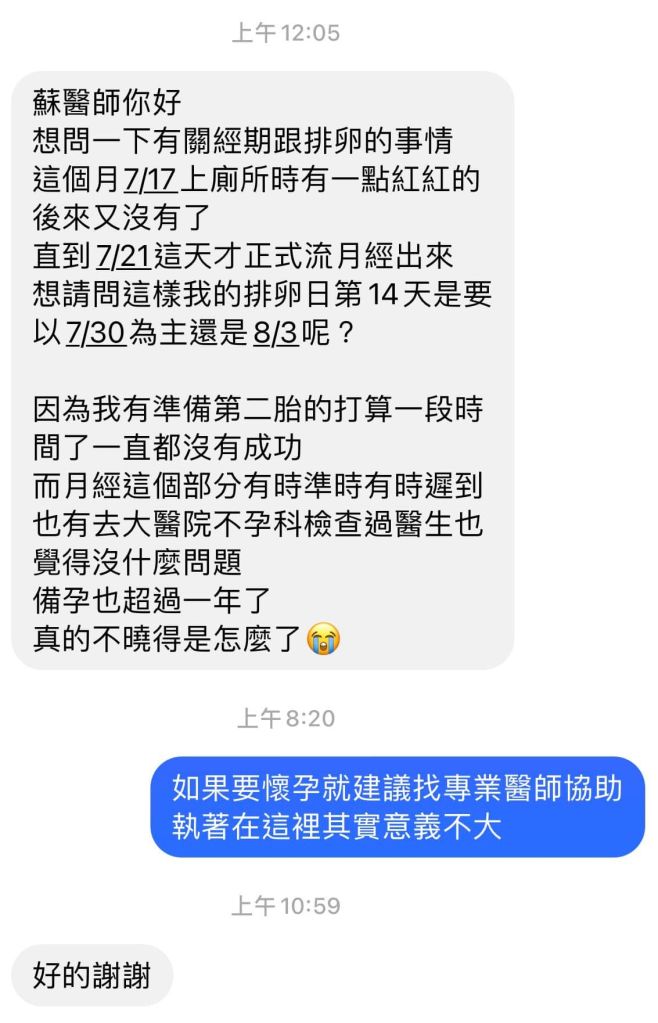Select the underlined 7/30 date link

coord(96,333)
